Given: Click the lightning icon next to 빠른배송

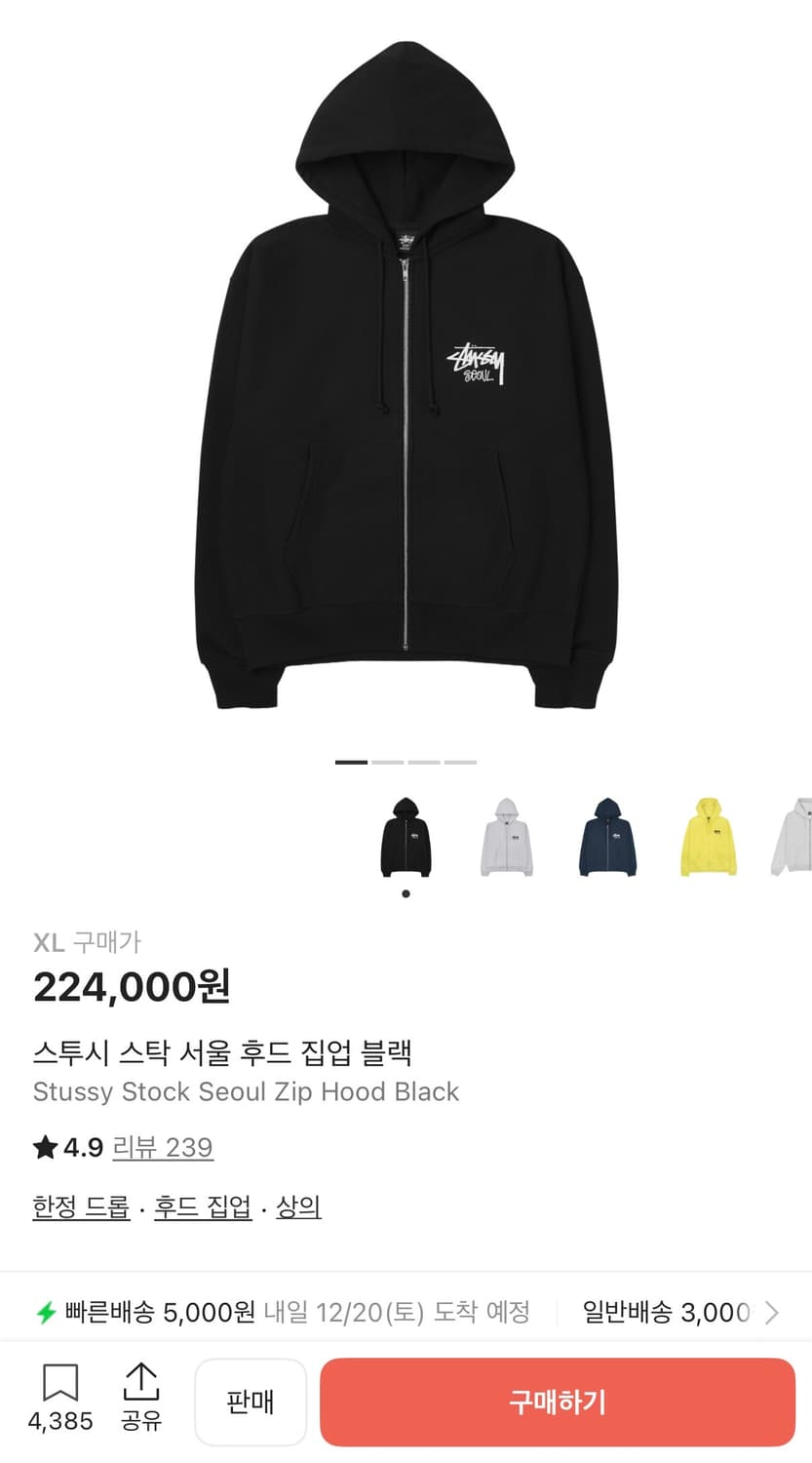Looking at the screenshot, I should click(x=44, y=1313).
